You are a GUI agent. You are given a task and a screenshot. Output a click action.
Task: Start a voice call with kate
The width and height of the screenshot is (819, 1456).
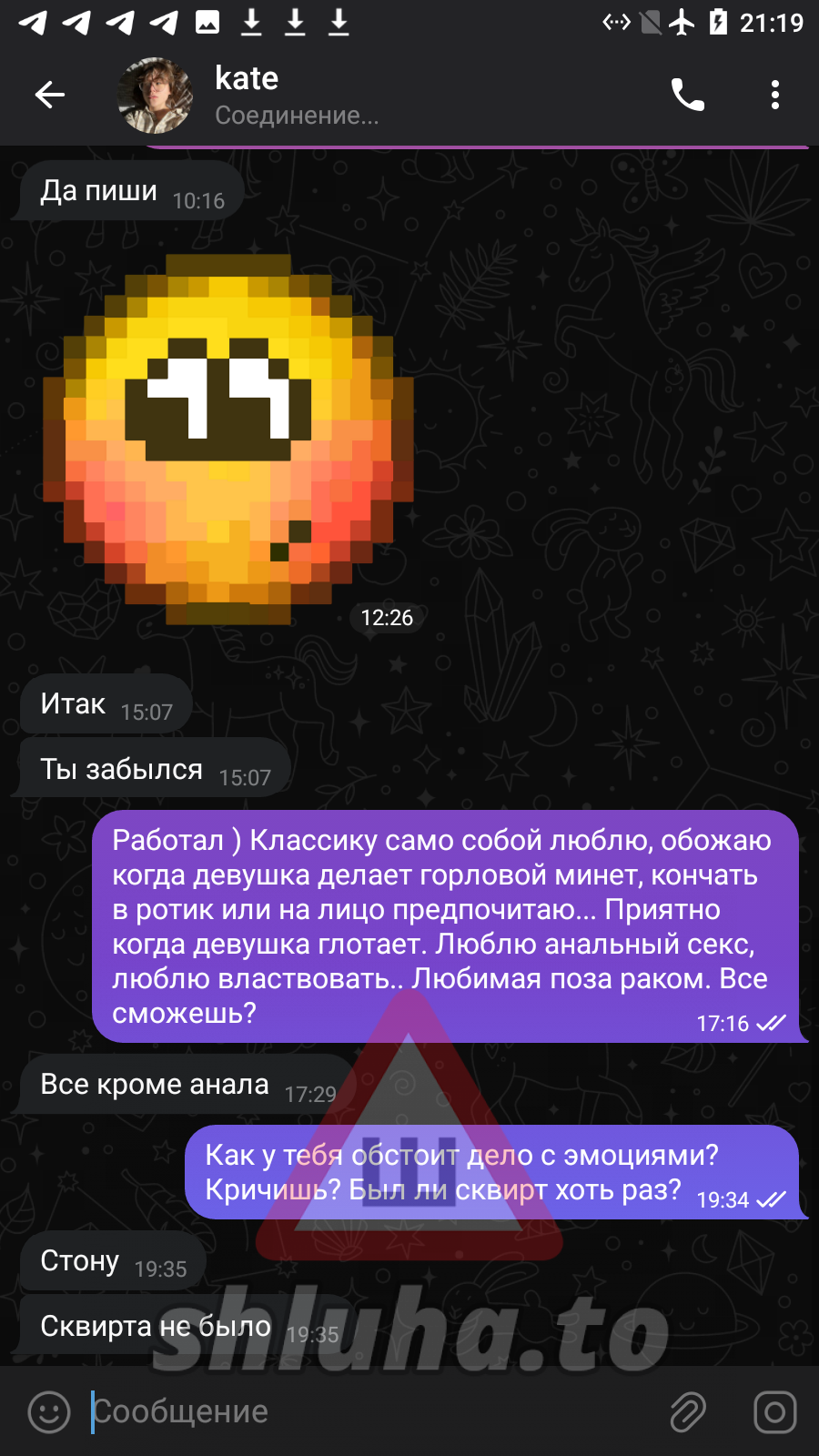point(687,95)
